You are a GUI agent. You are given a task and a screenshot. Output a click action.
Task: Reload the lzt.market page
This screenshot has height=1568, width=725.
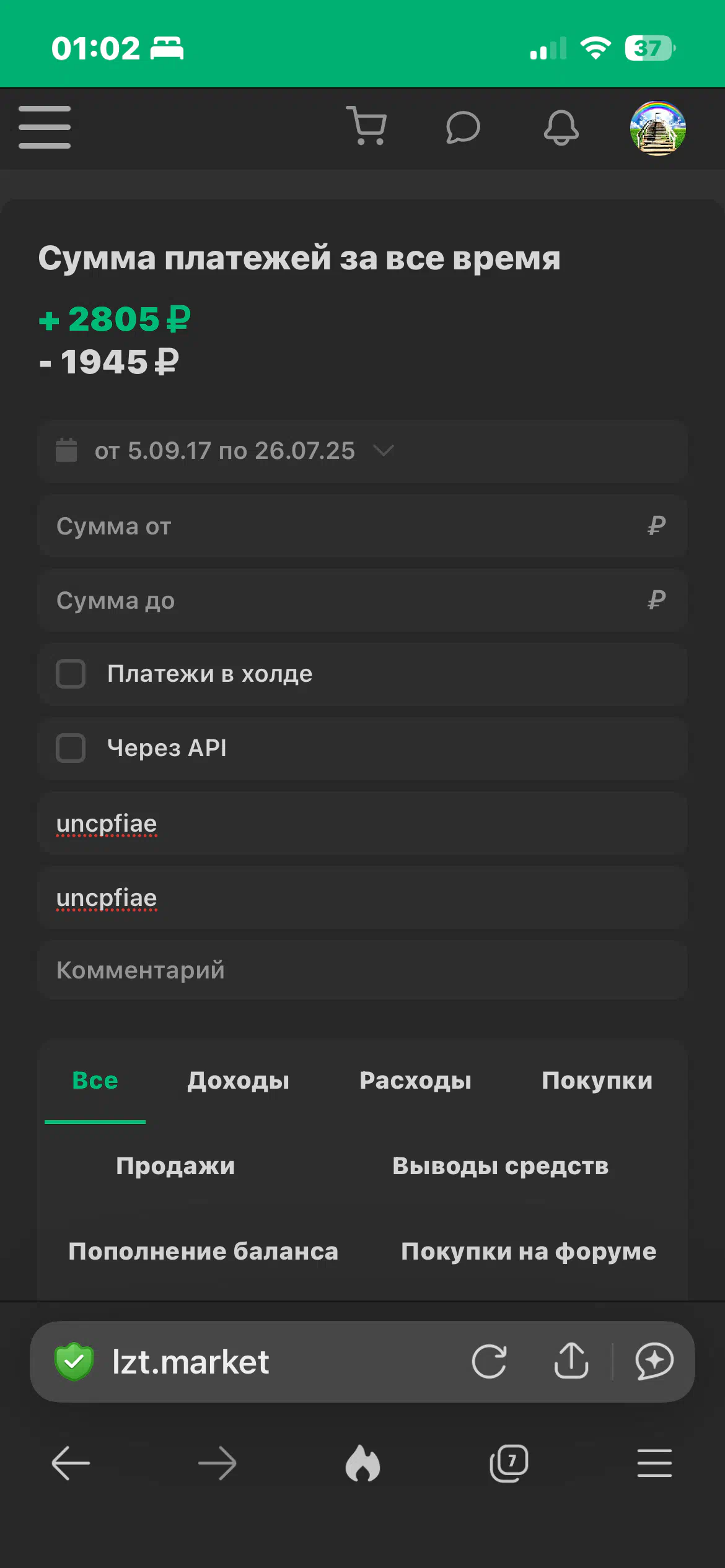click(490, 1362)
